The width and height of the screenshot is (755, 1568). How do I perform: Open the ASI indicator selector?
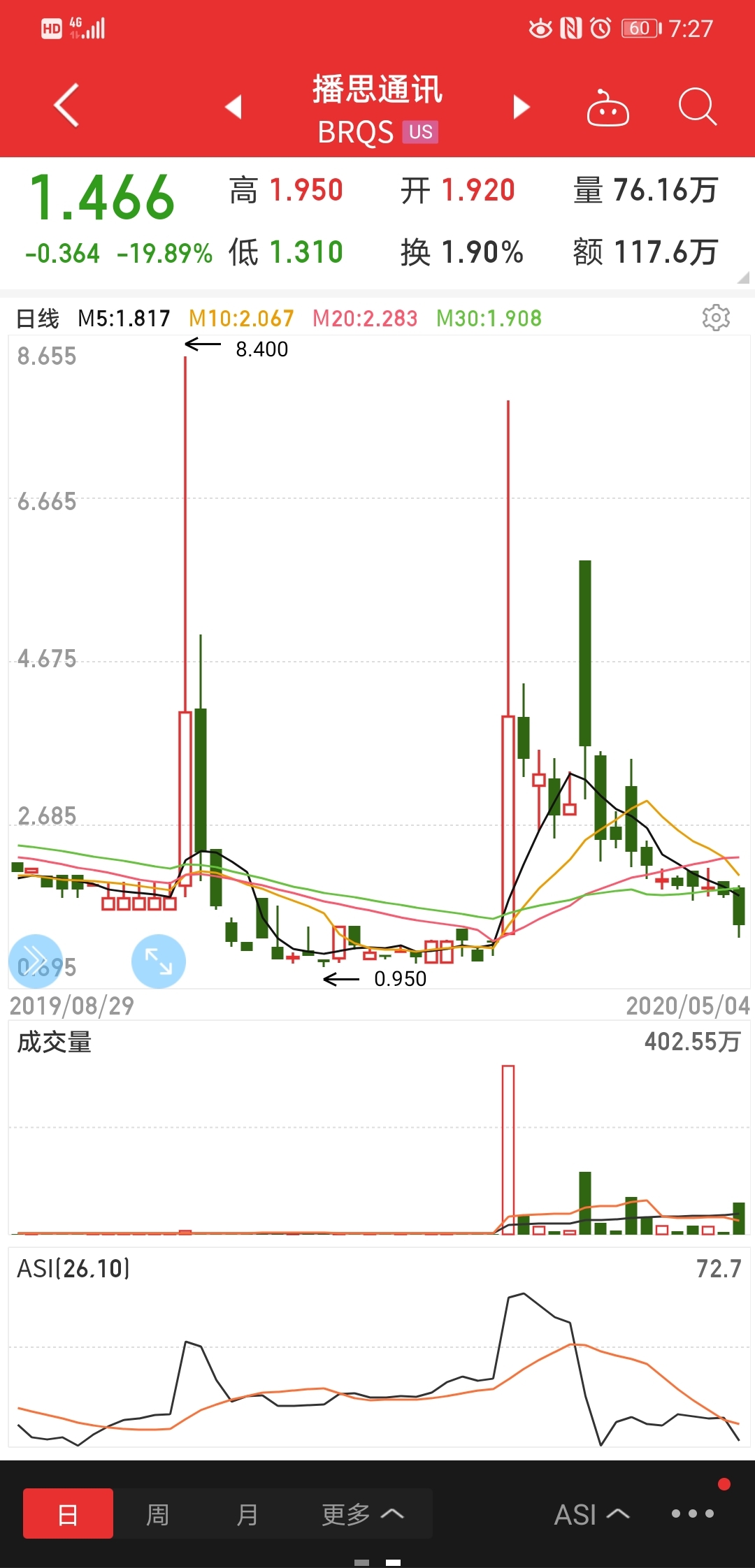click(x=591, y=1514)
